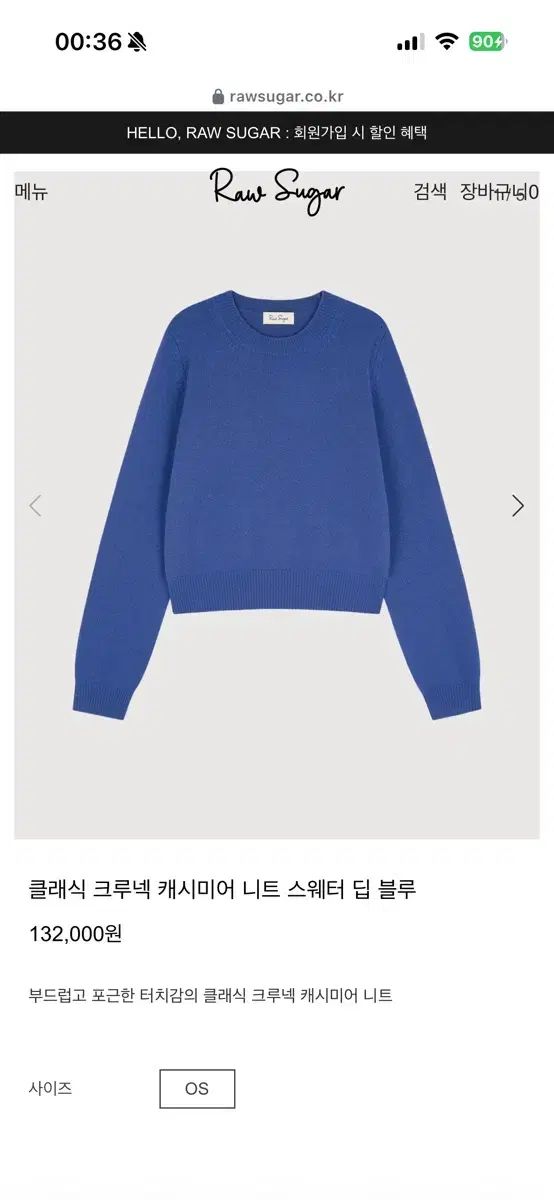Image resolution: width=554 pixels, height=1200 pixels.
Task: Open the 메뉴 menu
Action: point(31,193)
